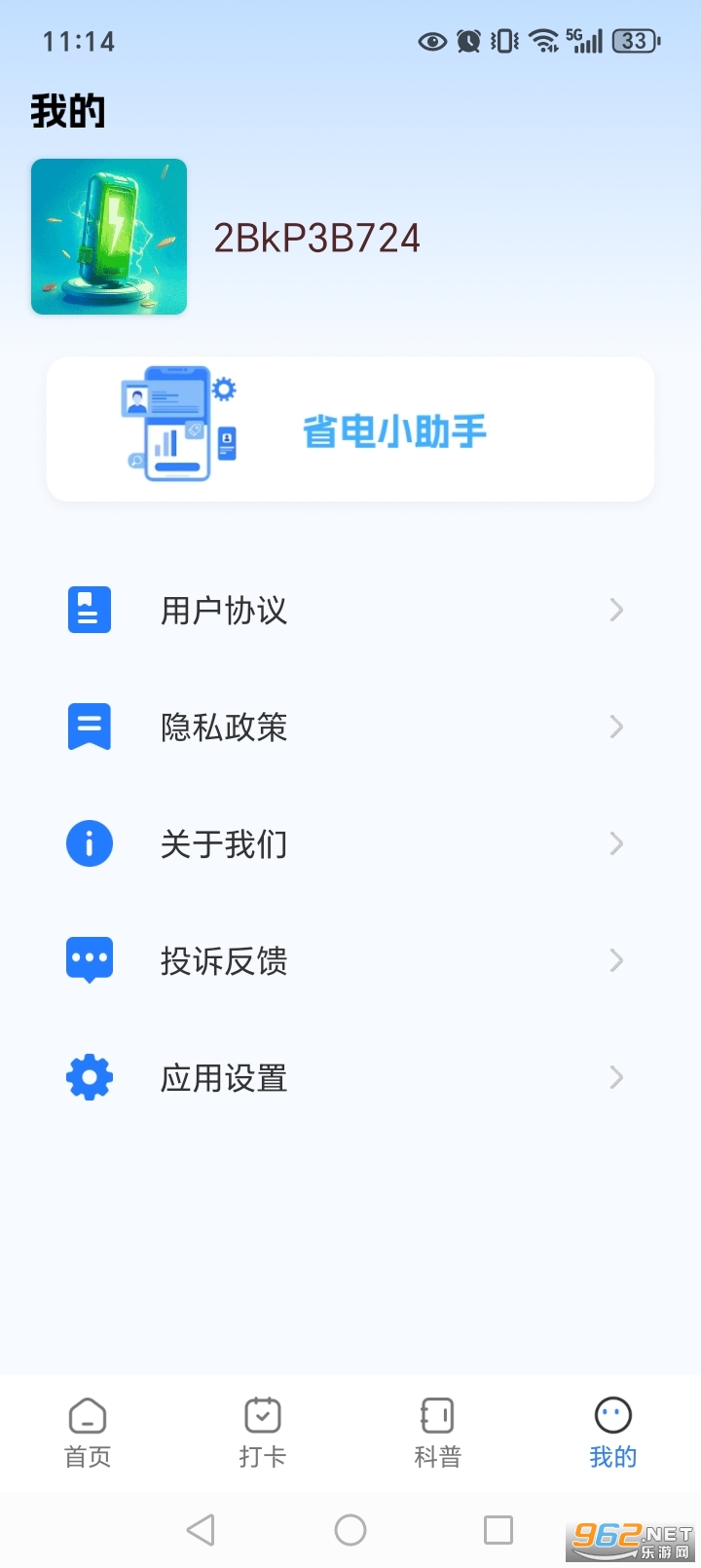Click the 投诉反馈 chat bubble icon
This screenshot has height=1568, width=701.
[89, 960]
